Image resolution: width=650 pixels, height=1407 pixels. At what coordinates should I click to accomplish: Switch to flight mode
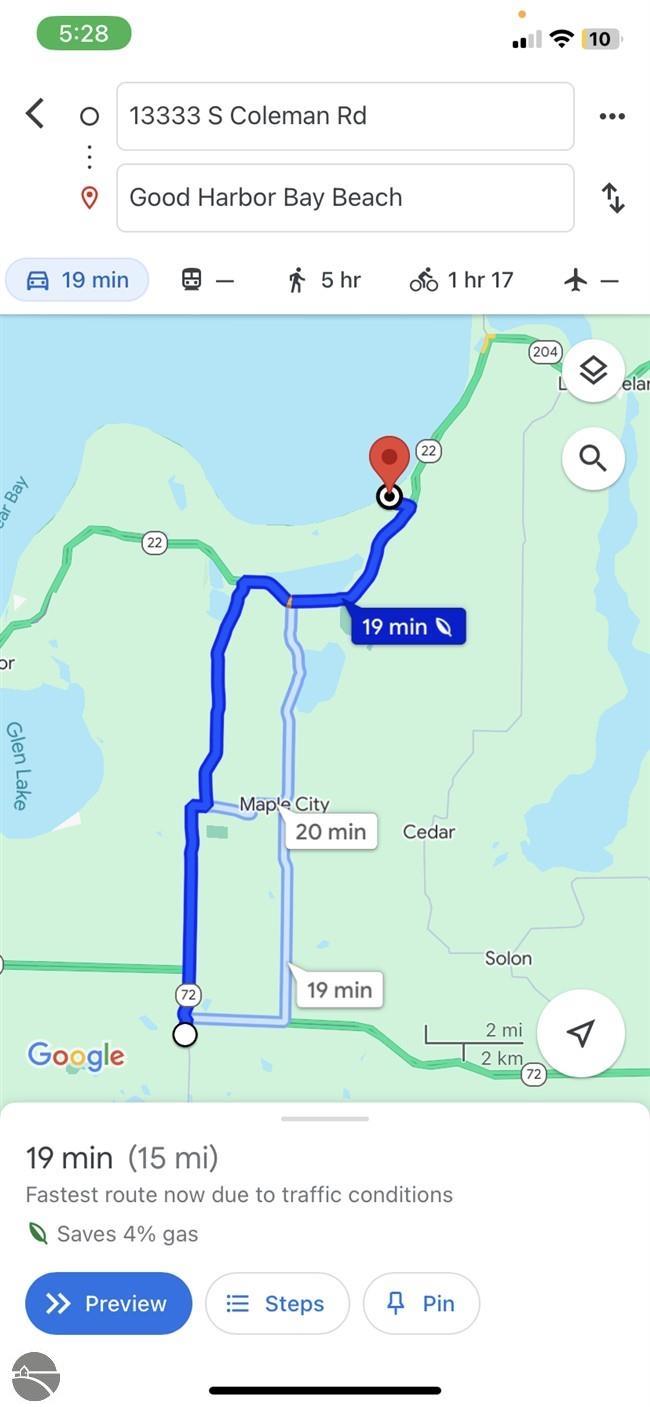coord(591,280)
